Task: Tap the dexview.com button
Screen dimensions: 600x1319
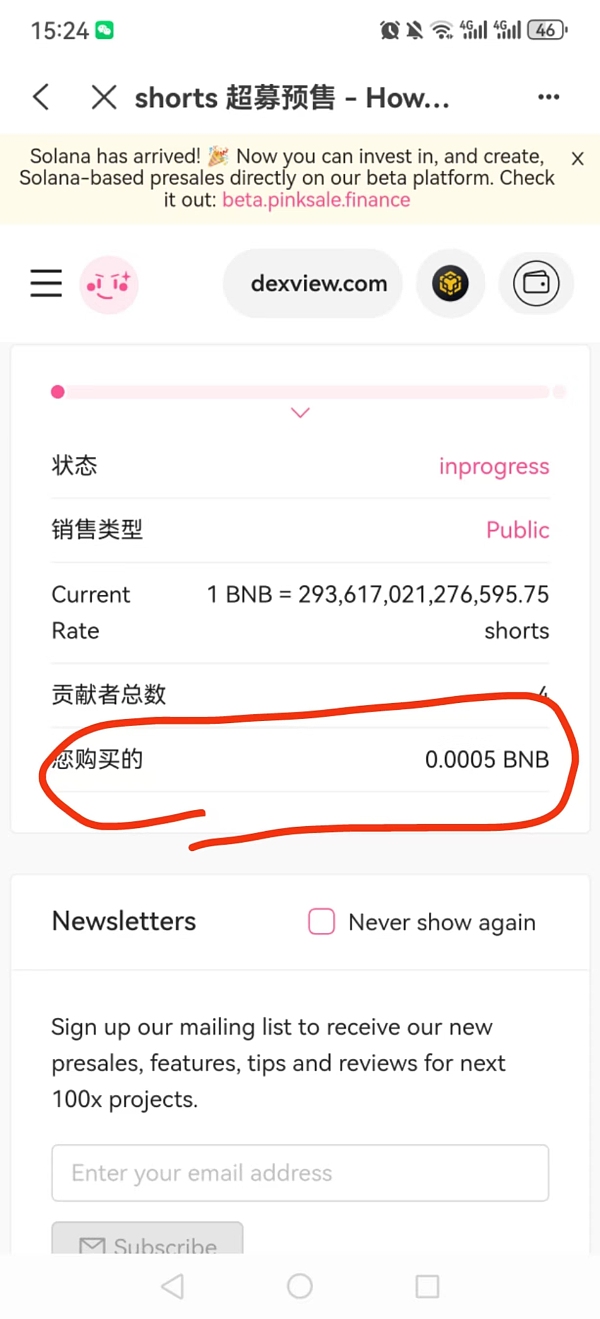Action: point(318,284)
